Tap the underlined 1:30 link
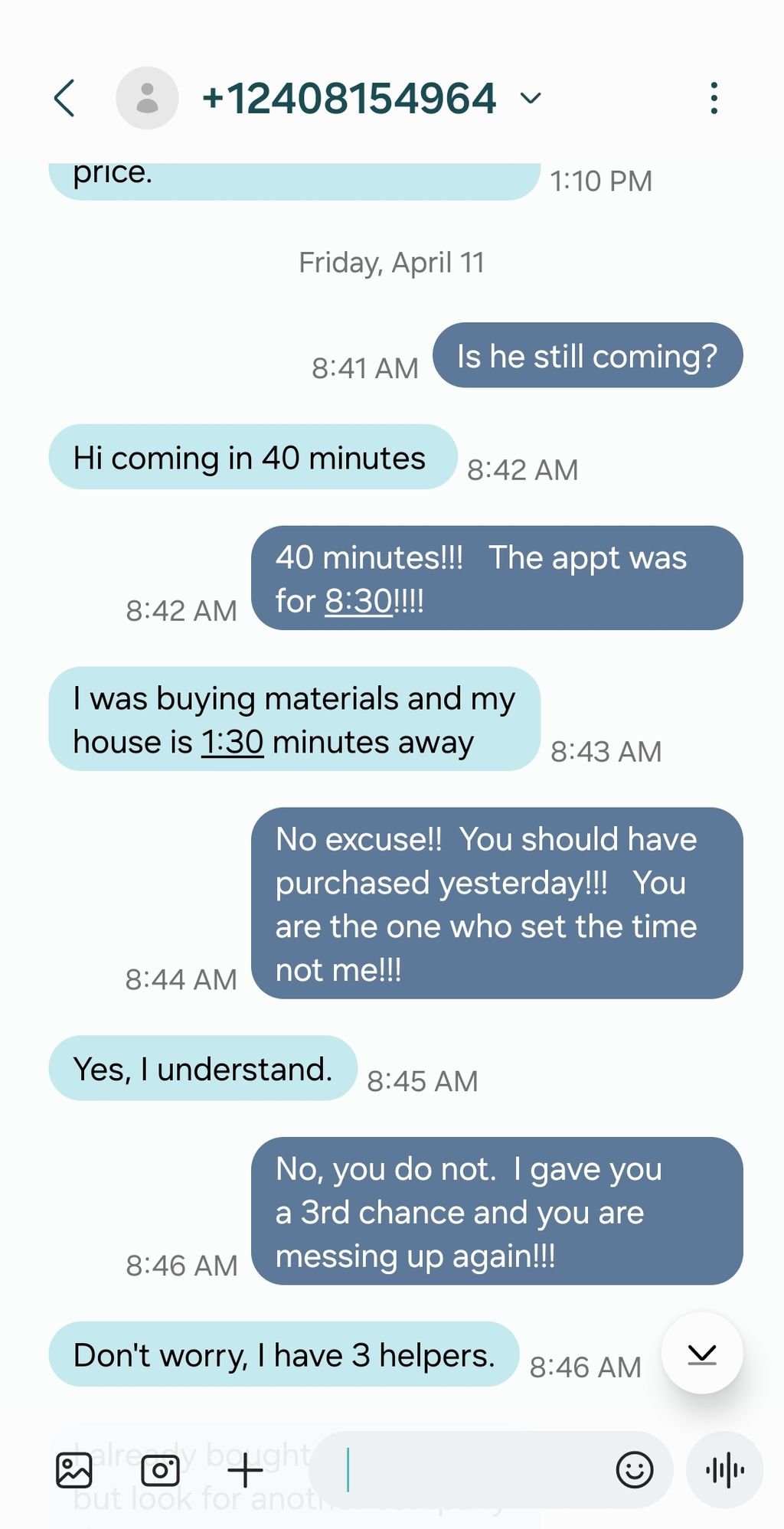Viewport: 784px width, 1529px height. [x=232, y=742]
